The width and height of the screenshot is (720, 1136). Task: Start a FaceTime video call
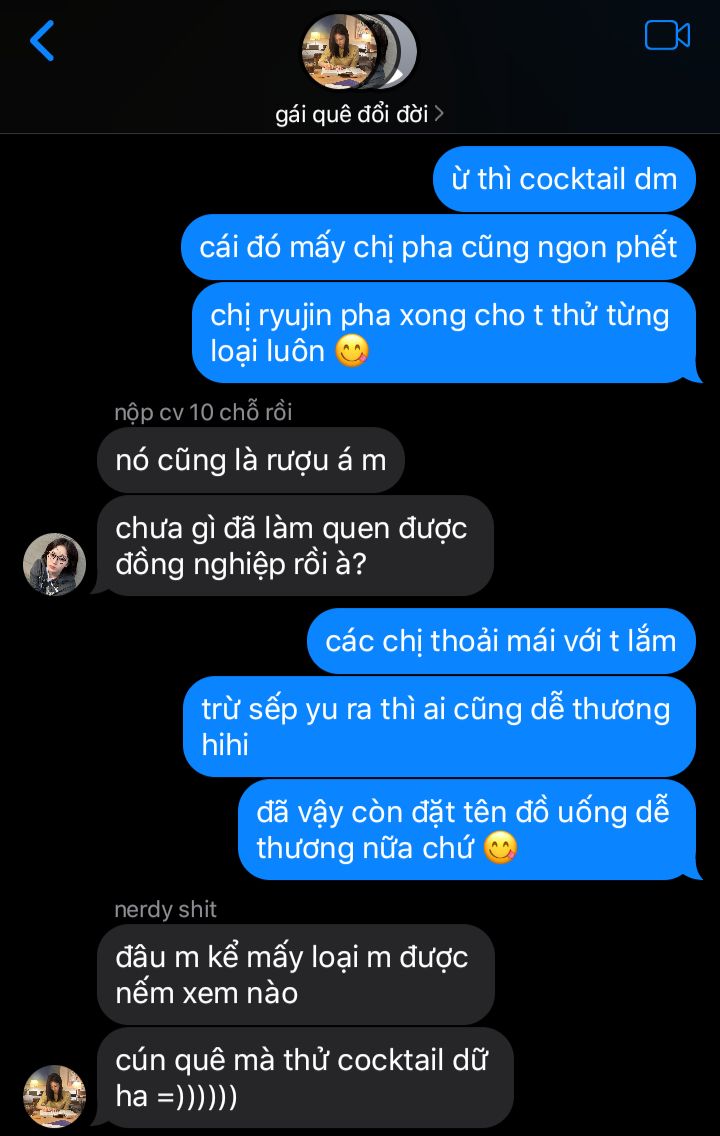tap(667, 36)
